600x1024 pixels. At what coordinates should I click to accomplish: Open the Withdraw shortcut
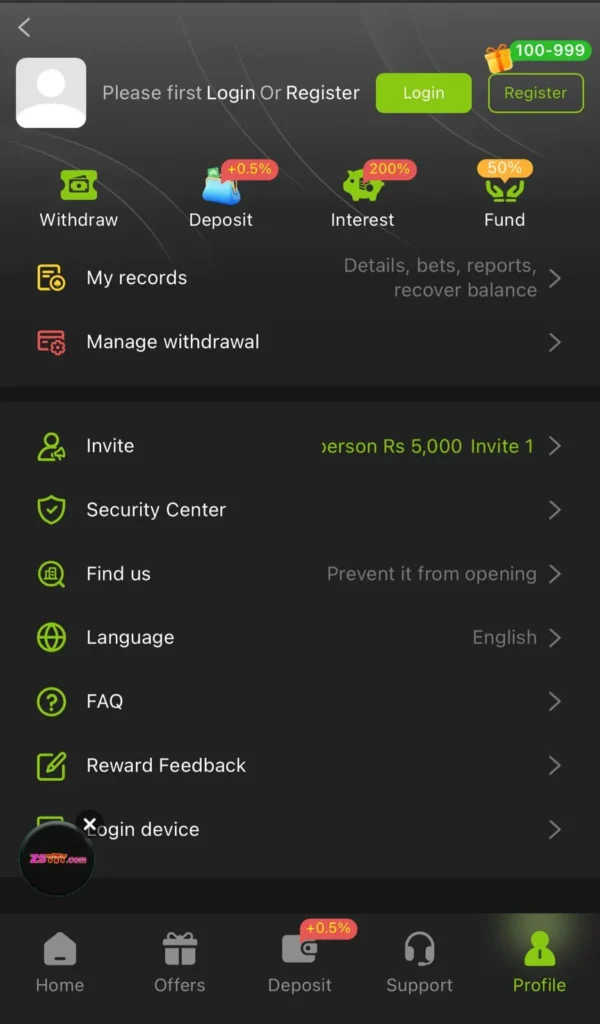[78, 198]
